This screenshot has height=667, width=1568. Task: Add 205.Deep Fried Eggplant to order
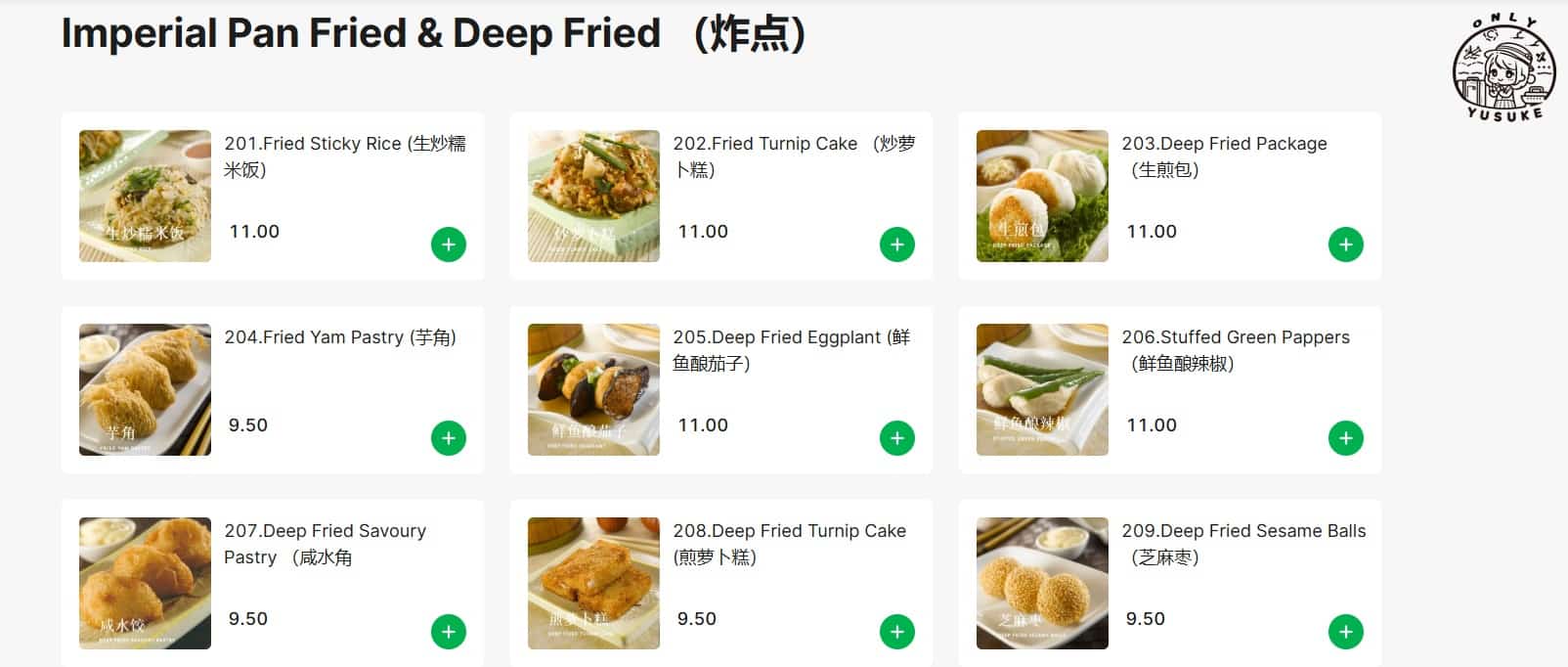pyautogui.click(x=896, y=438)
